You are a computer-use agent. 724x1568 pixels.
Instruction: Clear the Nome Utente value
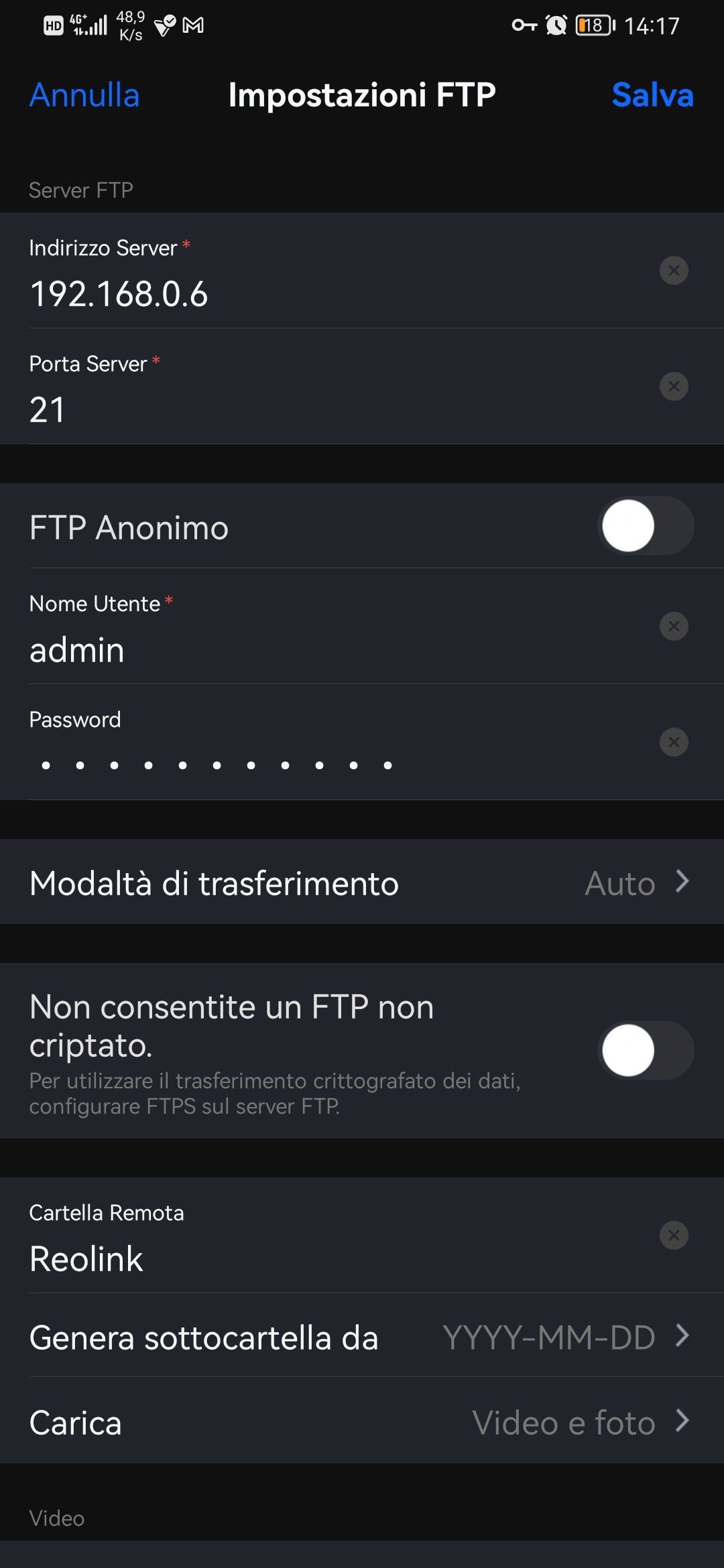pos(674,627)
